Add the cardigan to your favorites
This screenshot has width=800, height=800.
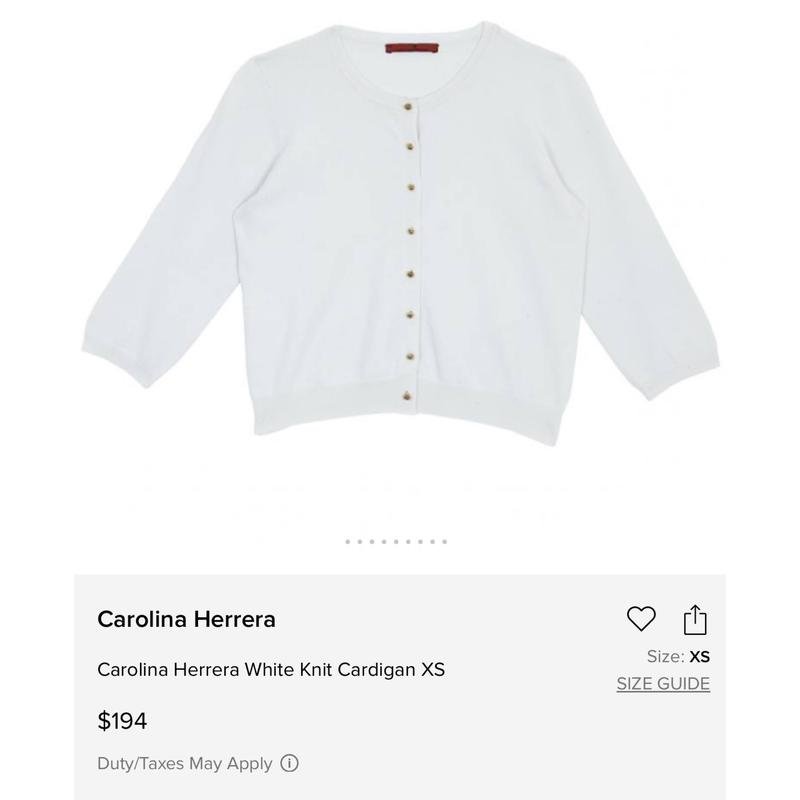[x=641, y=619]
